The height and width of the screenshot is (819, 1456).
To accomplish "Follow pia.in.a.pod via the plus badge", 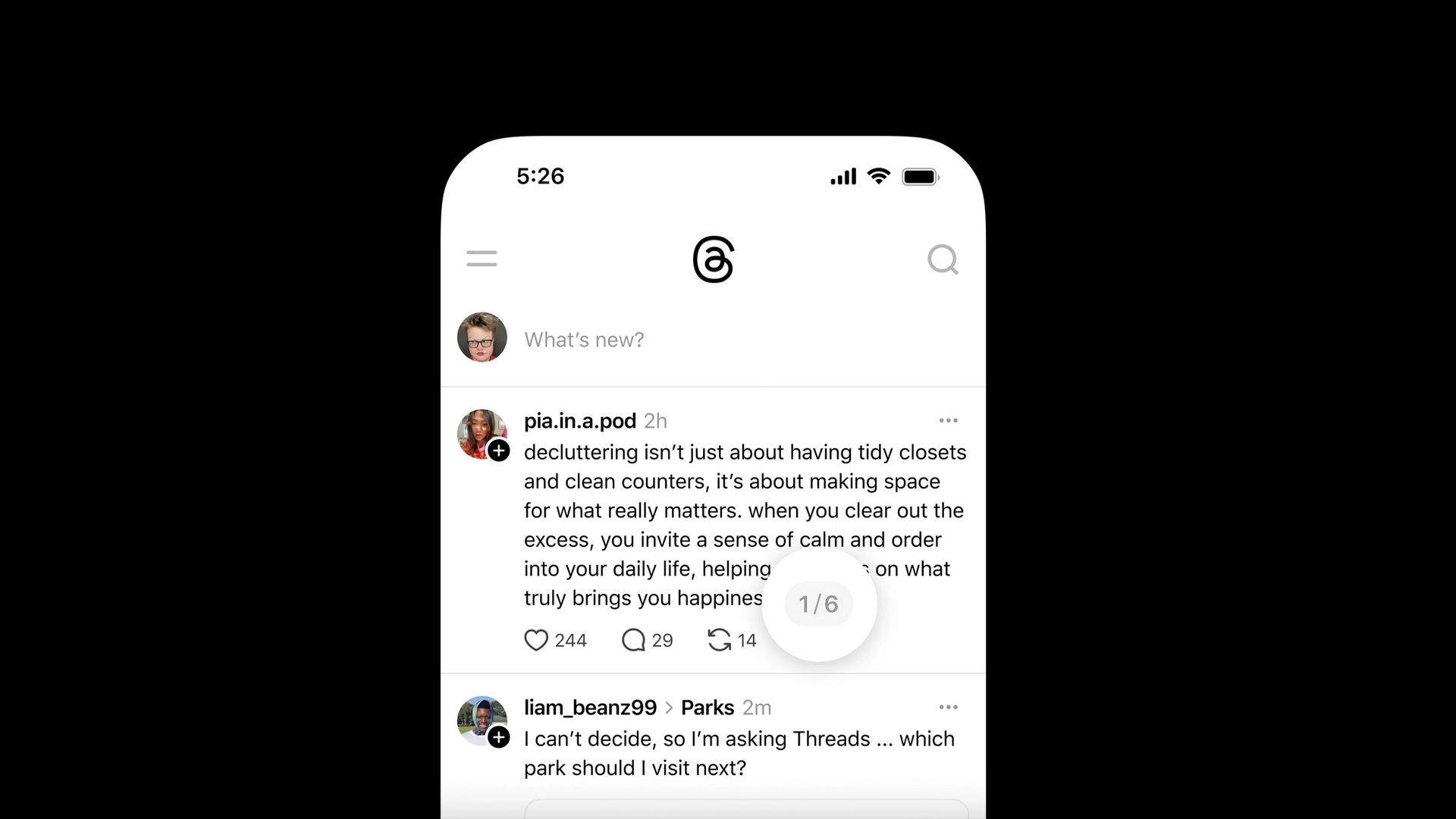I will pyautogui.click(x=498, y=451).
